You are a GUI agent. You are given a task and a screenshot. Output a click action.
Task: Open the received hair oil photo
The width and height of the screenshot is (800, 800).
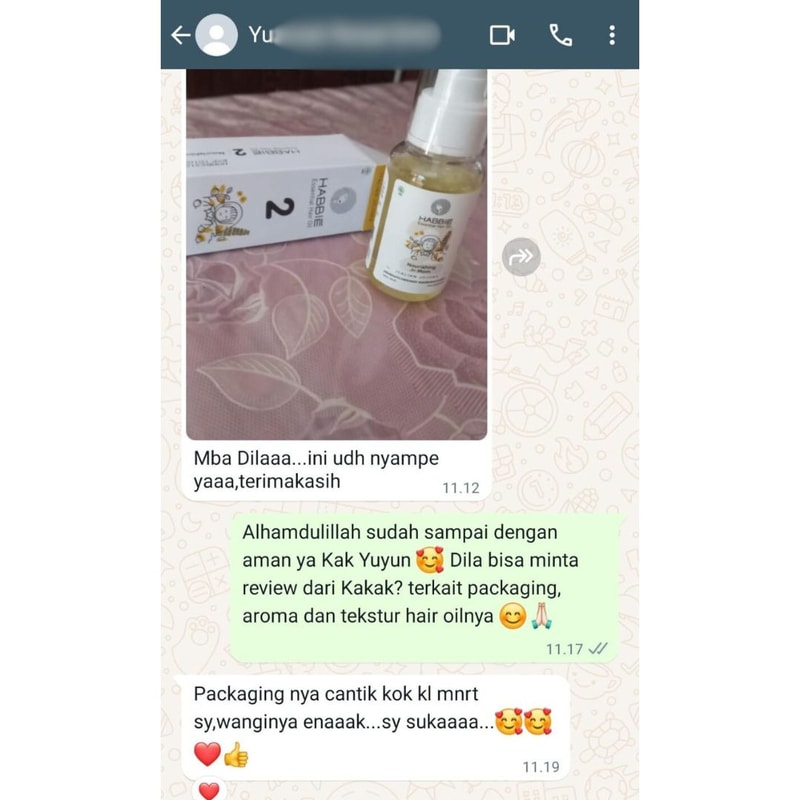(336, 255)
